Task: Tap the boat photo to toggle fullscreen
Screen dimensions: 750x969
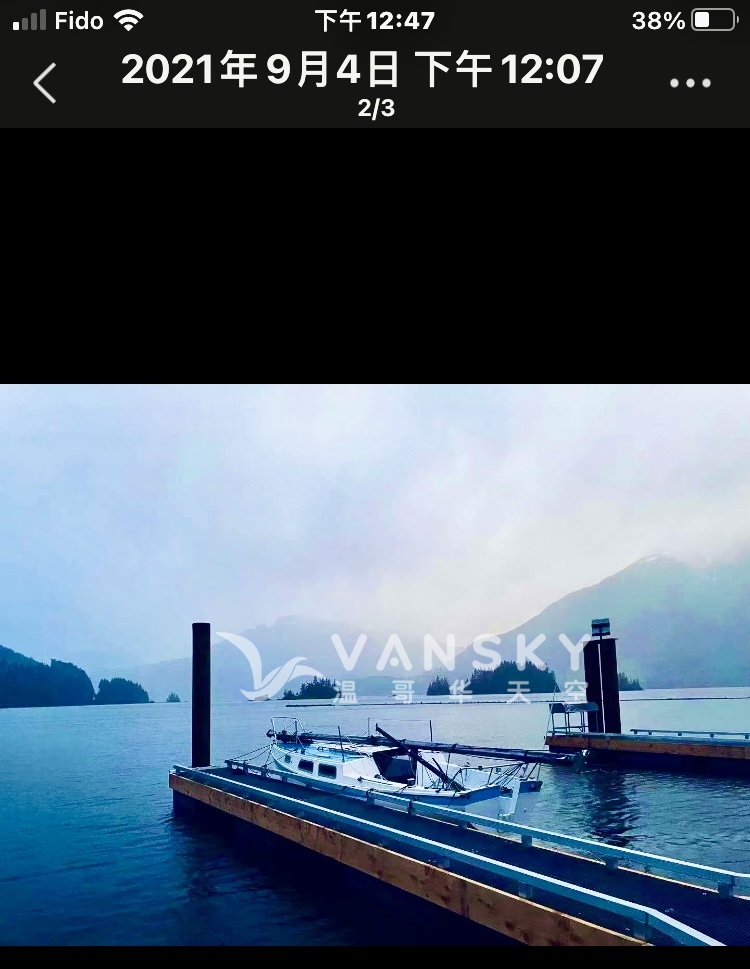Action: pyautogui.click(x=375, y=664)
